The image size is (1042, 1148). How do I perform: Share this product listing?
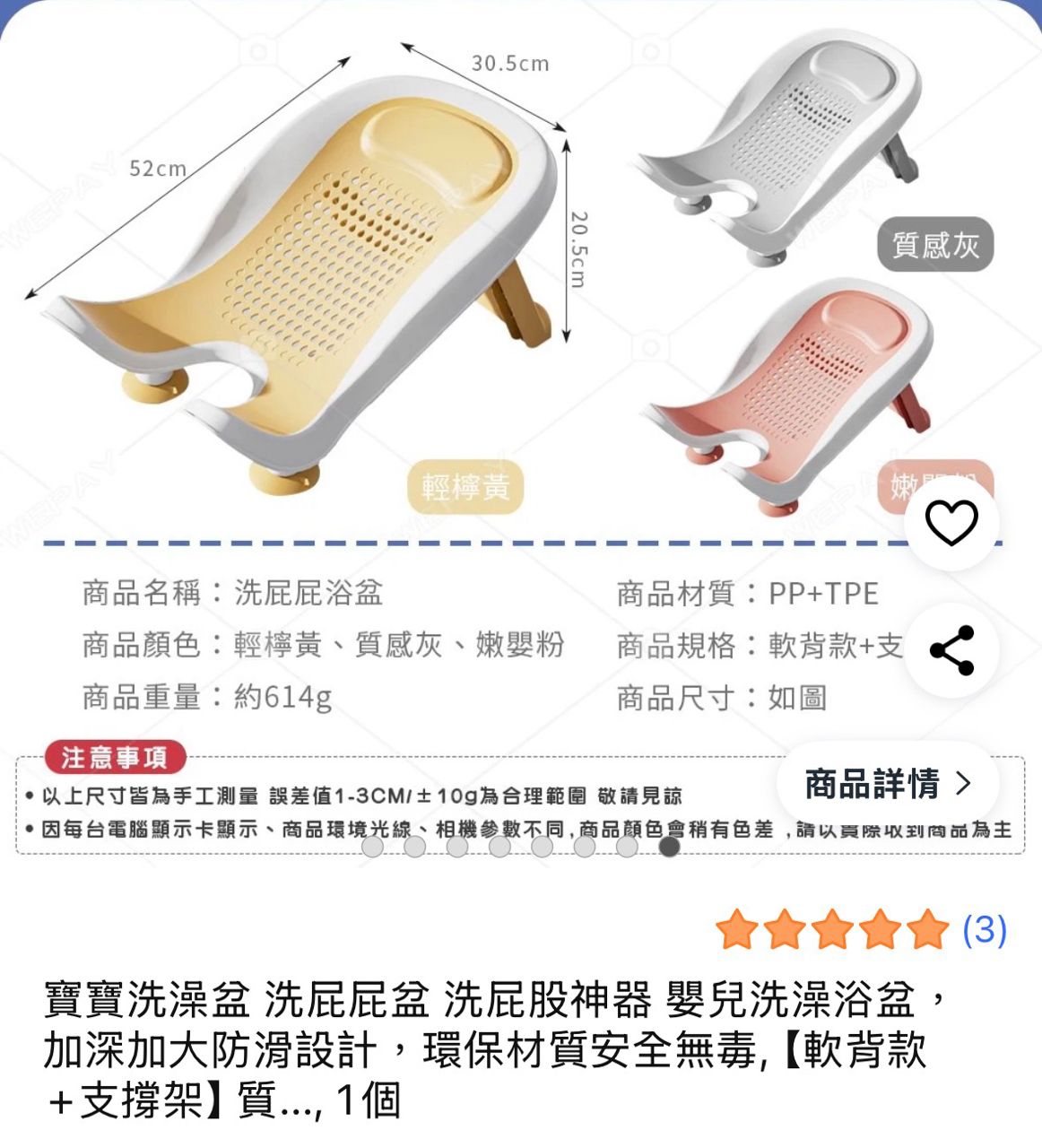tap(951, 650)
